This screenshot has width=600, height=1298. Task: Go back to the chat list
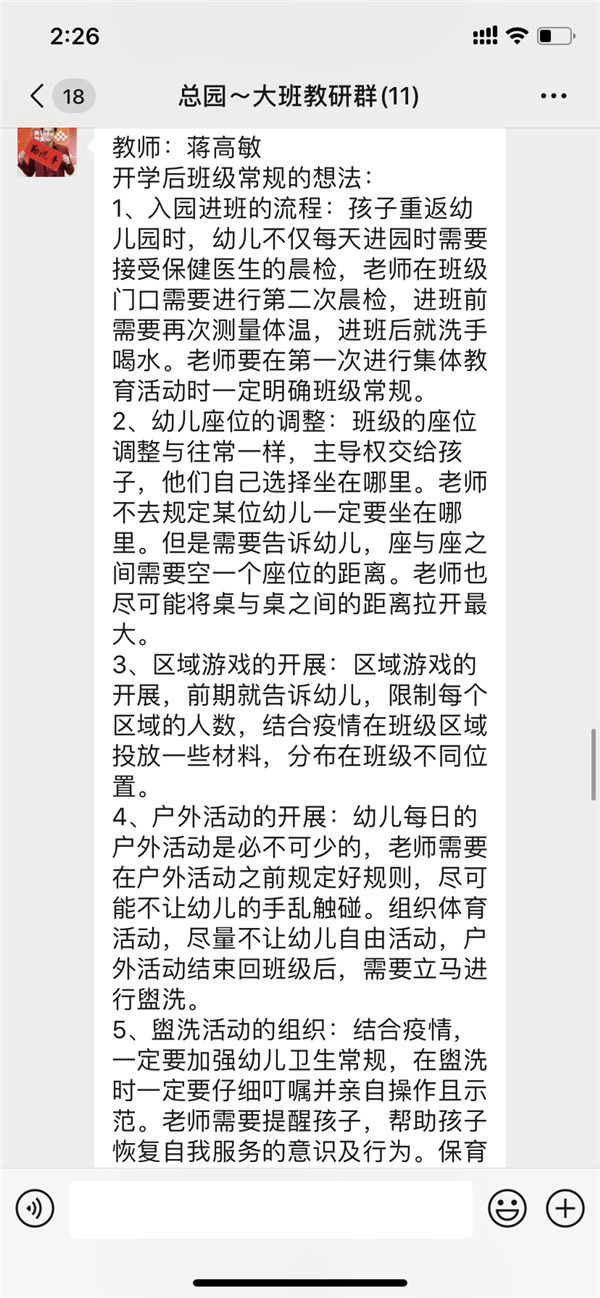(58, 96)
